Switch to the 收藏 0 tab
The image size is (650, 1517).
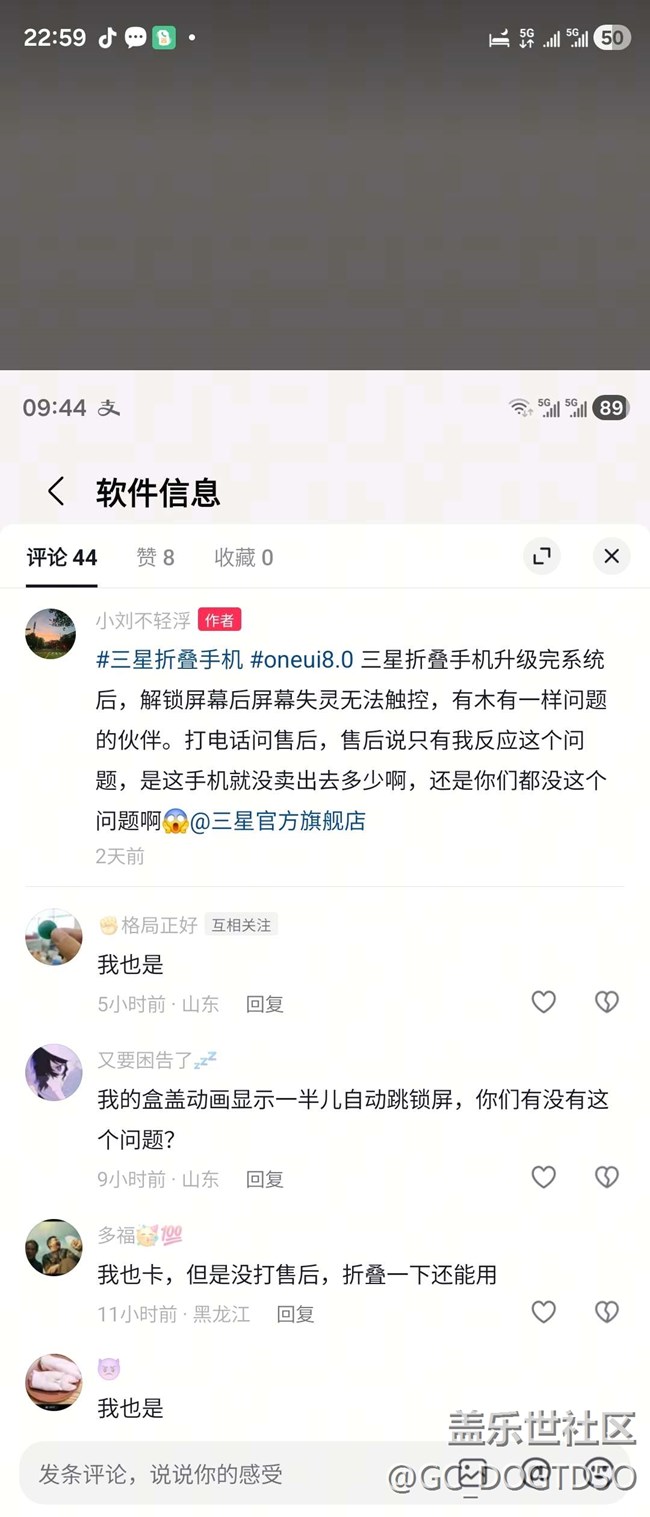point(243,558)
